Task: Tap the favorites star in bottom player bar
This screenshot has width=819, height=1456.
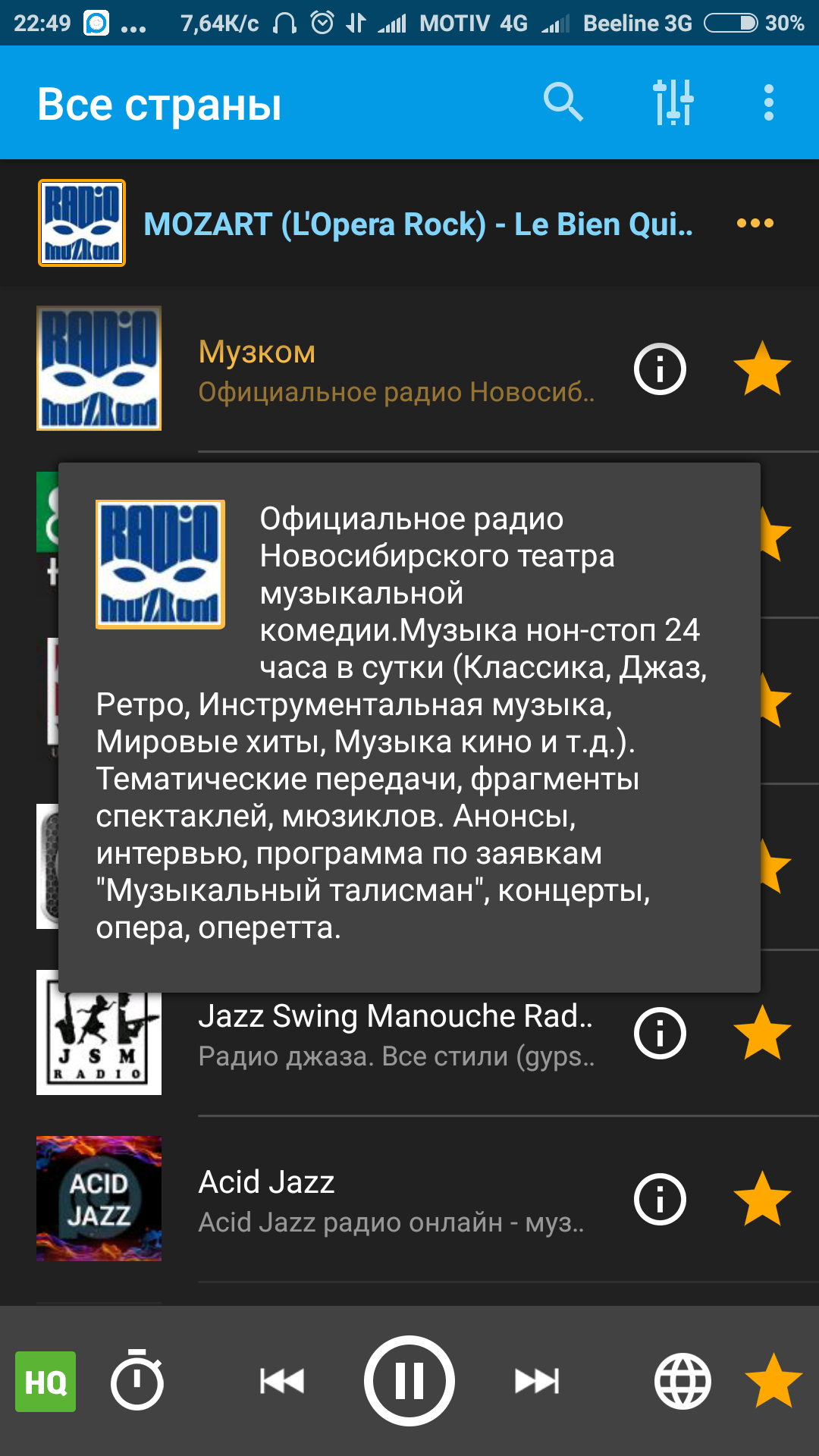Action: (773, 1381)
